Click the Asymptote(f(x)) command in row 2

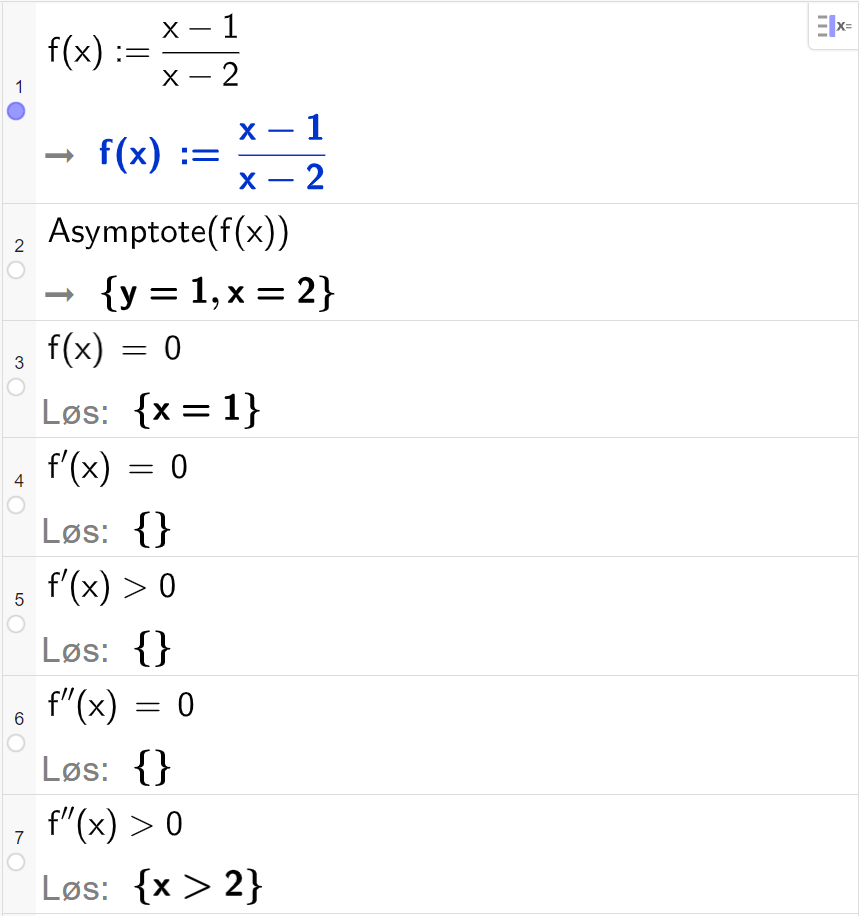click(168, 232)
